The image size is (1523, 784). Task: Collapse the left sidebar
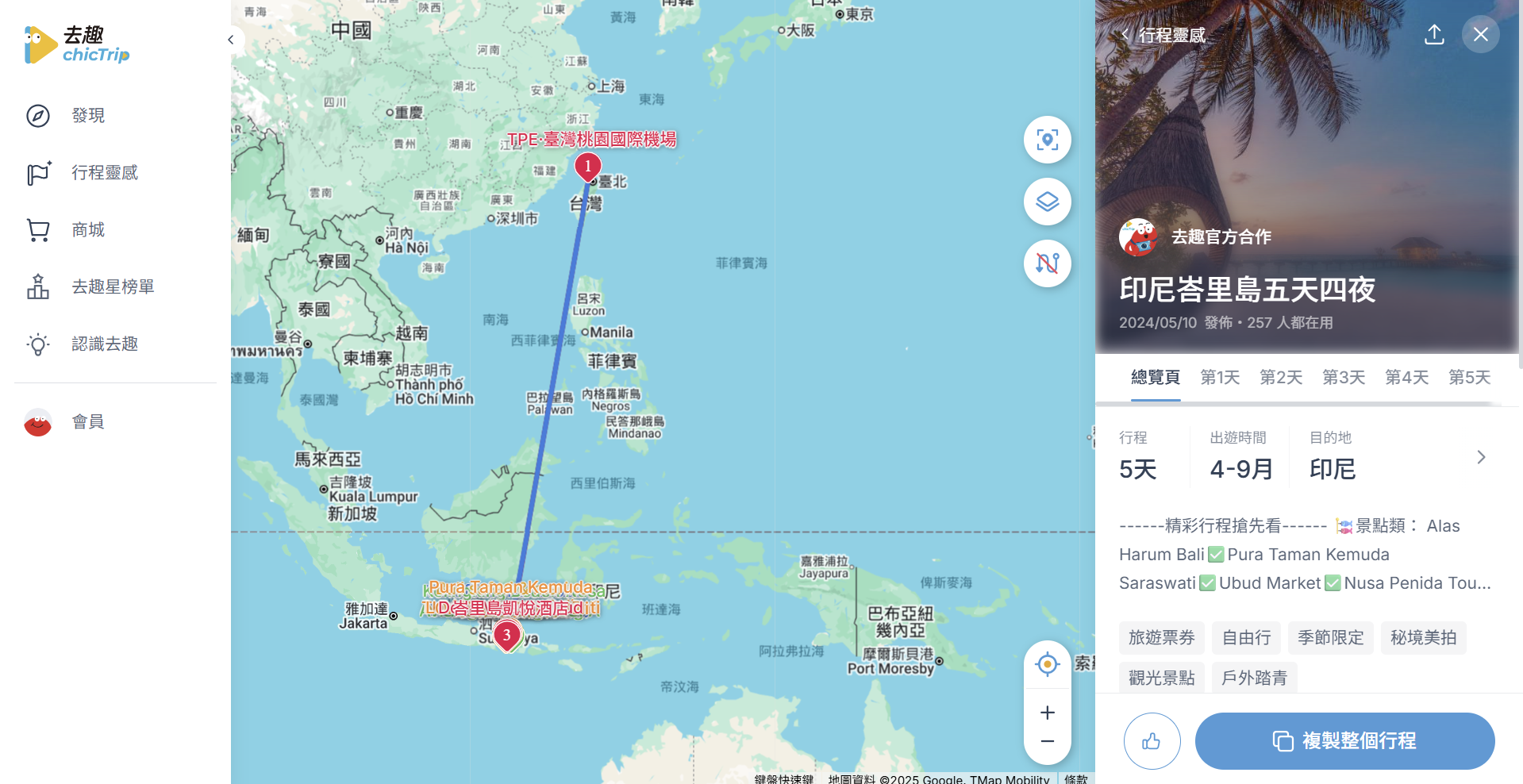coord(230,40)
